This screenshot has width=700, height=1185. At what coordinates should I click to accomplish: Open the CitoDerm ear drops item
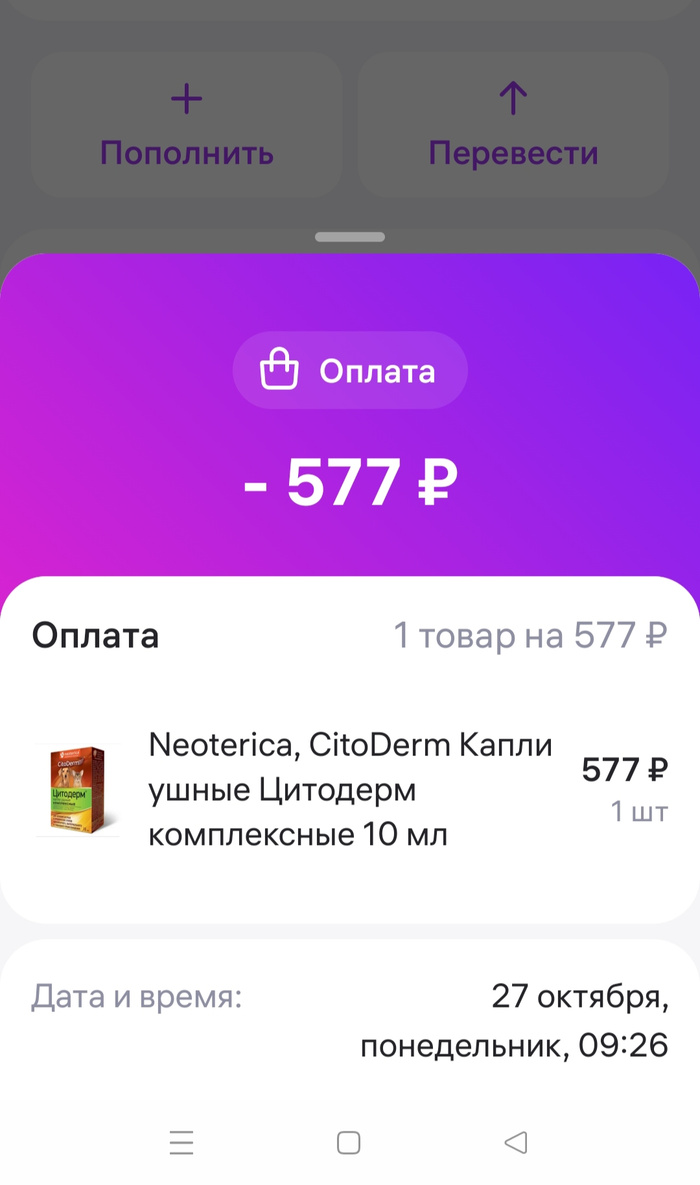click(350, 790)
